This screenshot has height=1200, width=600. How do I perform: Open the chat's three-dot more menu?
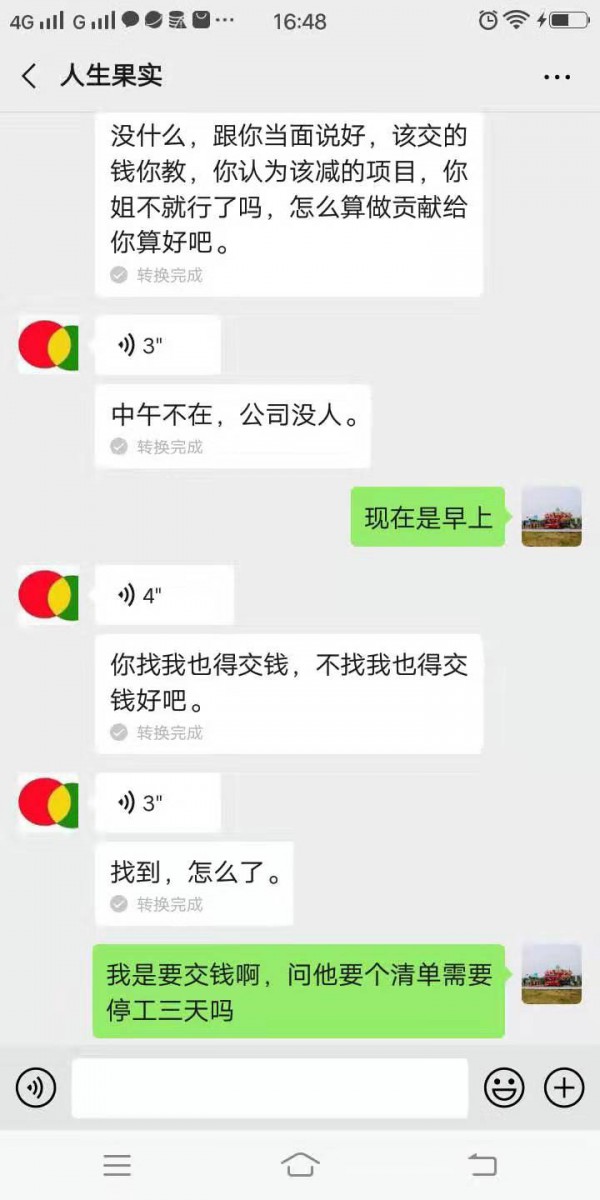(556, 76)
